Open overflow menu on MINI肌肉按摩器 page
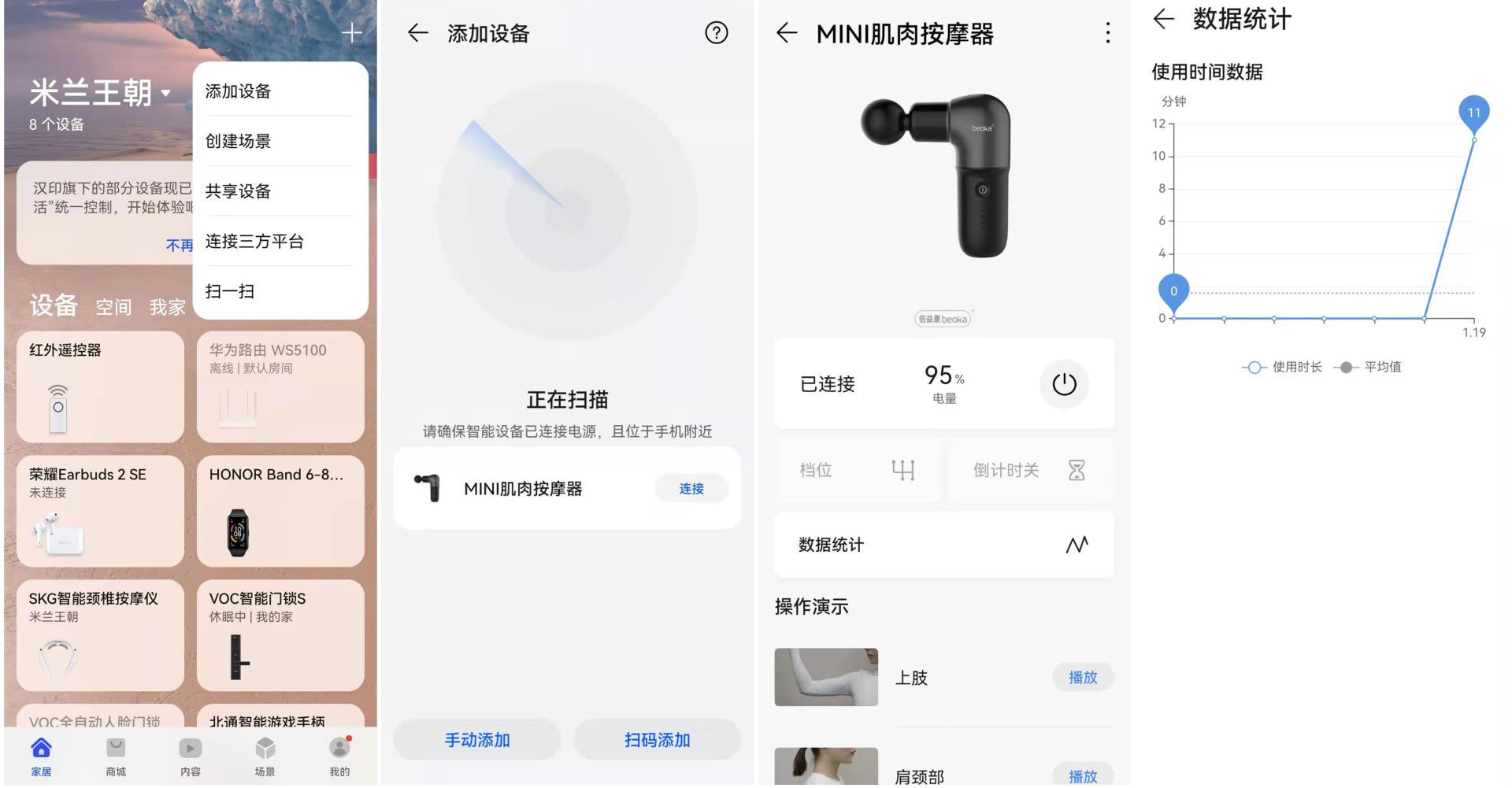1512x788 pixels. click(1107, 33)
